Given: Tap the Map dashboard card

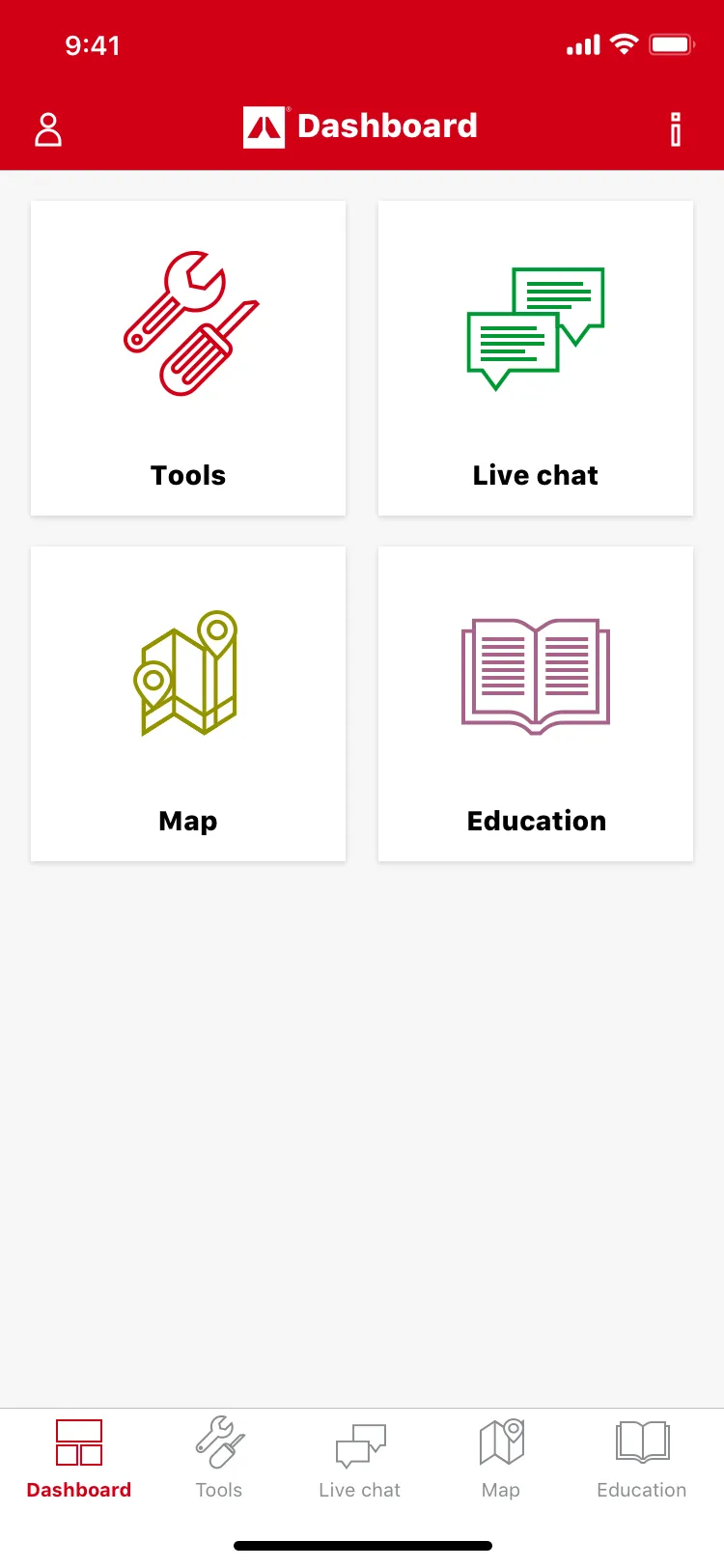Looking at the screenshot, I should click(x=188, y=703).
